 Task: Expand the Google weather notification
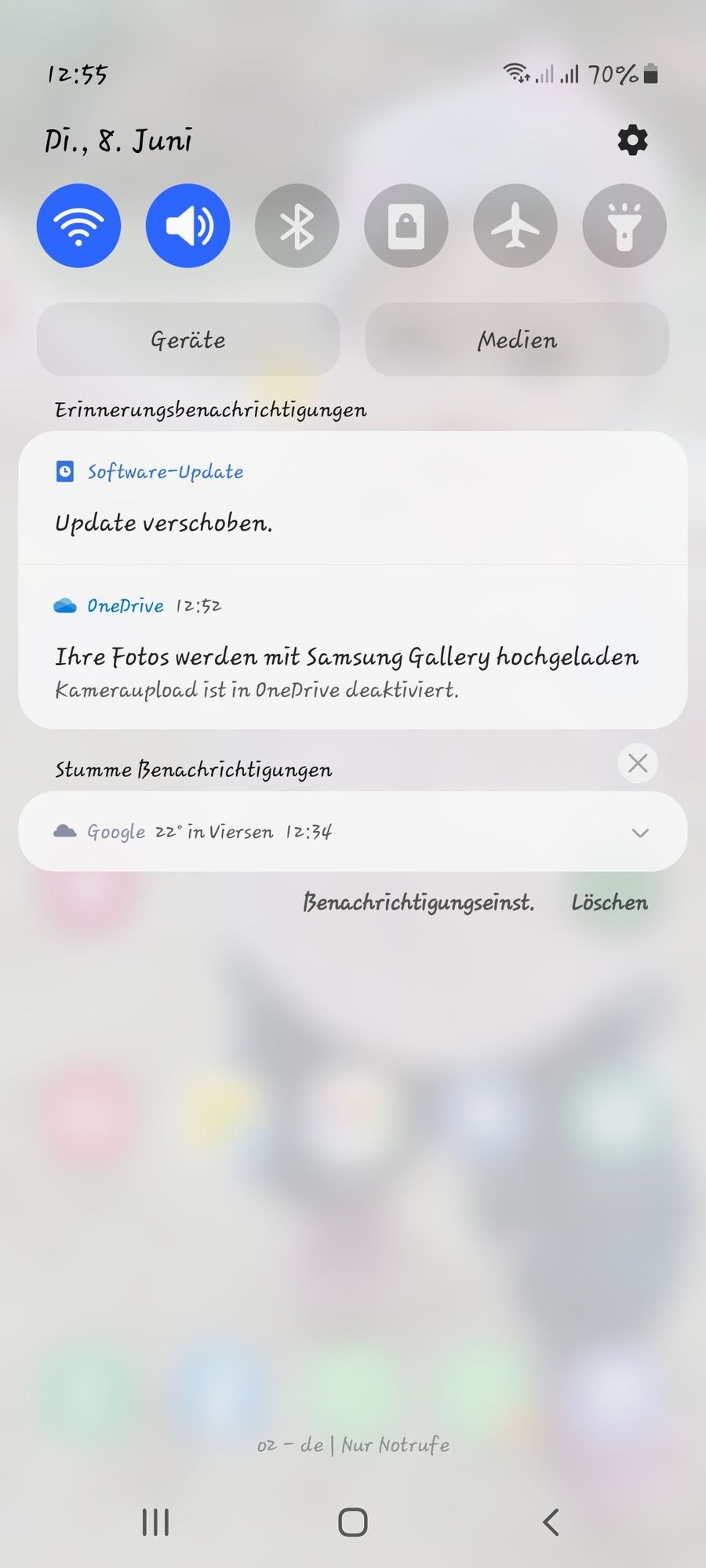point(640,833)
